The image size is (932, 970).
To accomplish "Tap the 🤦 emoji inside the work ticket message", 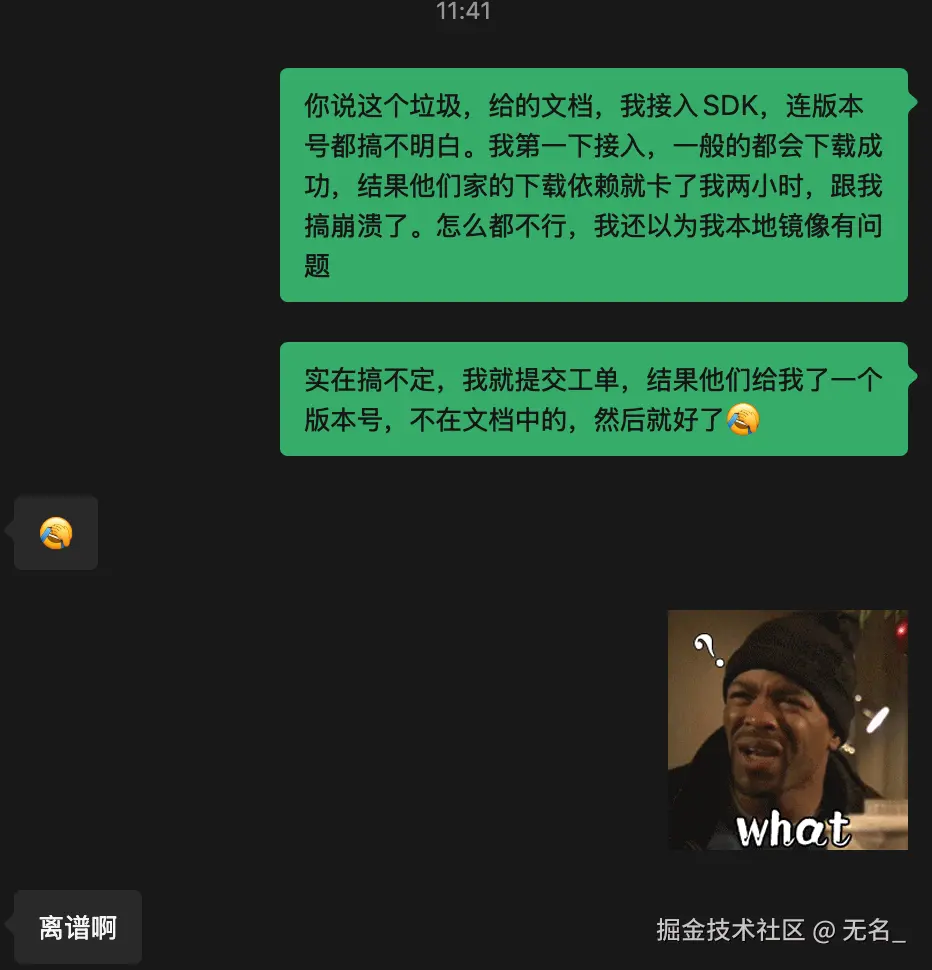I will (742, 420).
